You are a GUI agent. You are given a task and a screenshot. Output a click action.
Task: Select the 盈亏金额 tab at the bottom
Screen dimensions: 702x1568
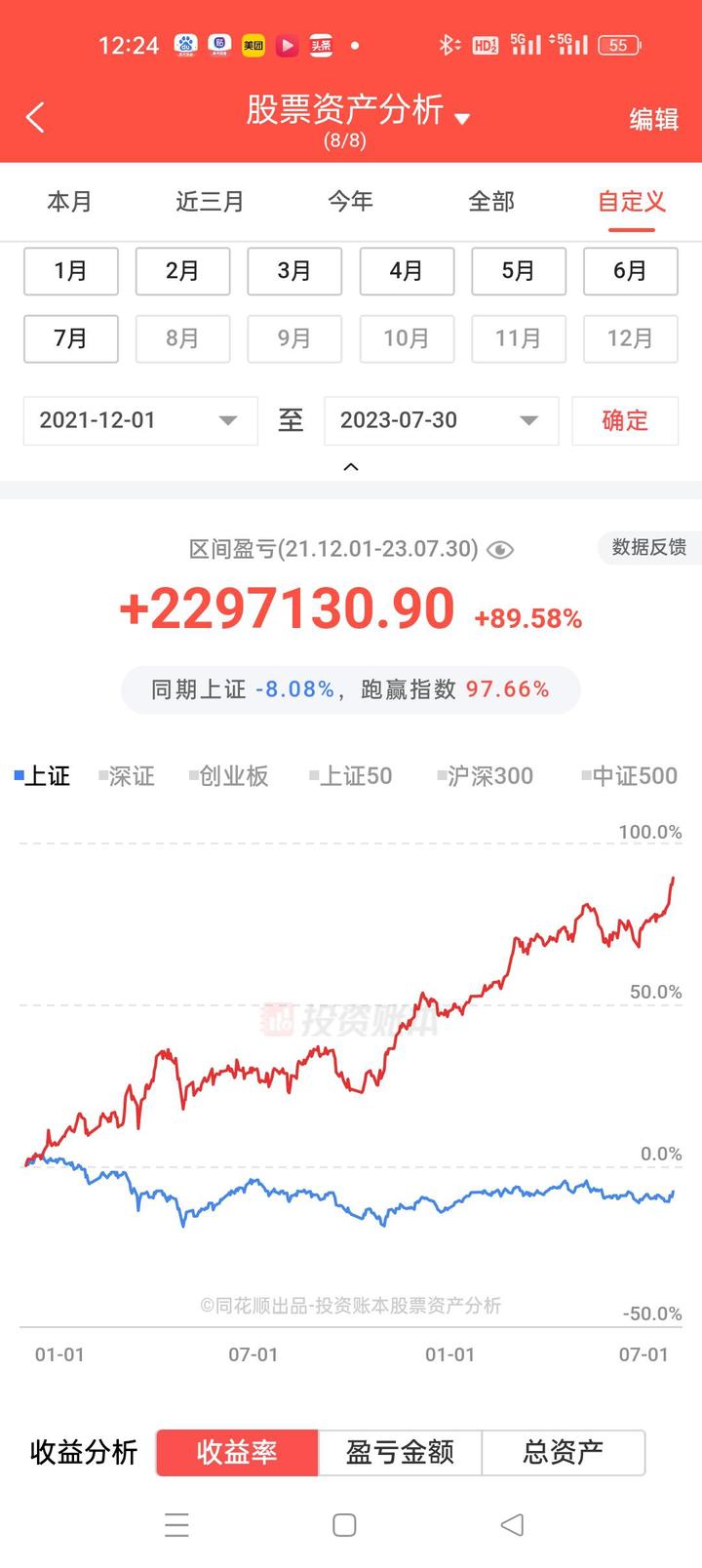coord(400,1452)
